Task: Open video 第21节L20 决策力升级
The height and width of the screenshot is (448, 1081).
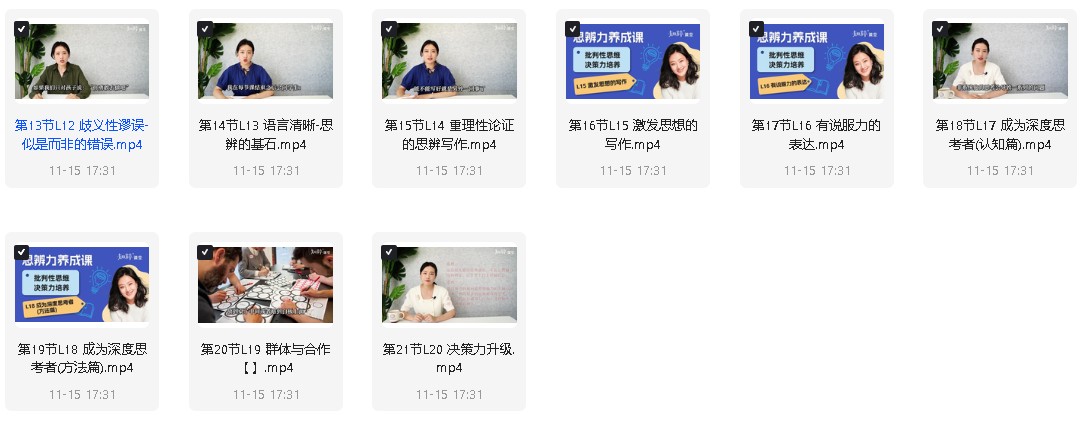Action: pyautogui.click(x=449, y=285)
